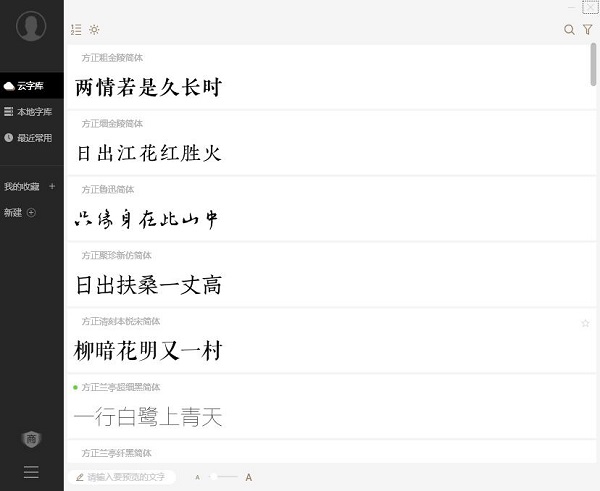Toggle the brightness theme icon
Screen dimensions: 600x491
pos(94,30)
